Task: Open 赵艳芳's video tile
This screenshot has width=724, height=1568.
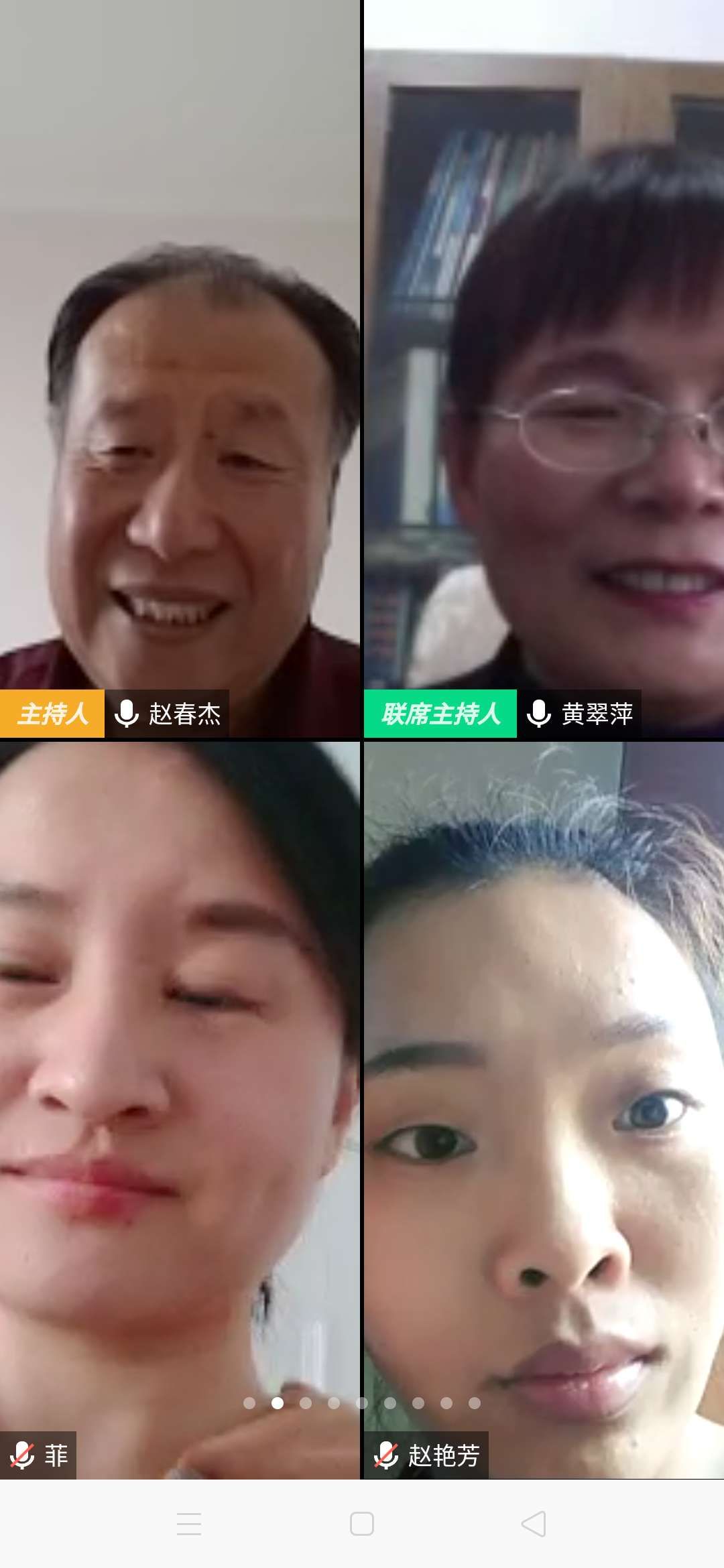Action: [x=544, y=1106]
